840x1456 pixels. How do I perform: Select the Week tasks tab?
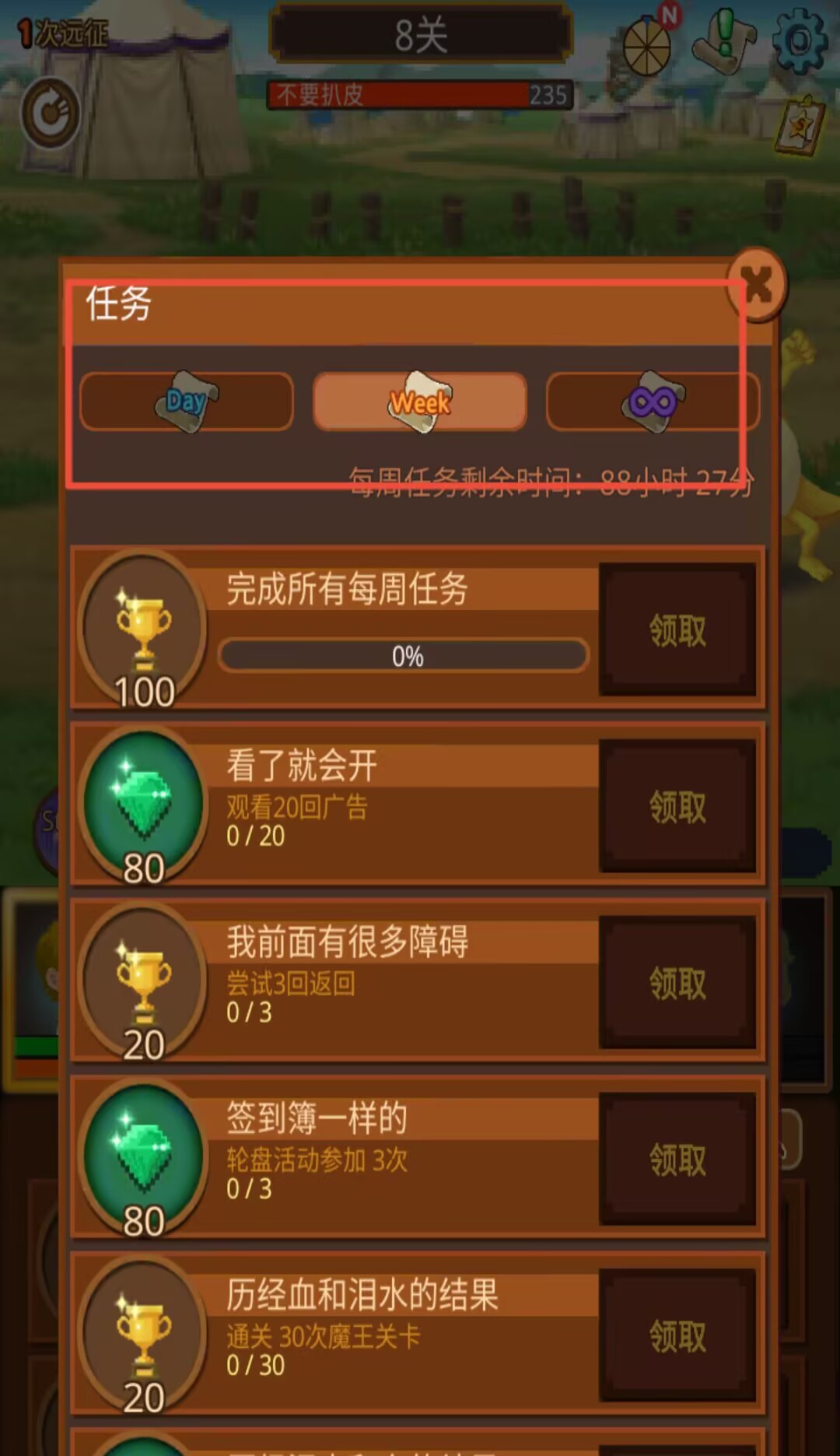click(420, 402)
